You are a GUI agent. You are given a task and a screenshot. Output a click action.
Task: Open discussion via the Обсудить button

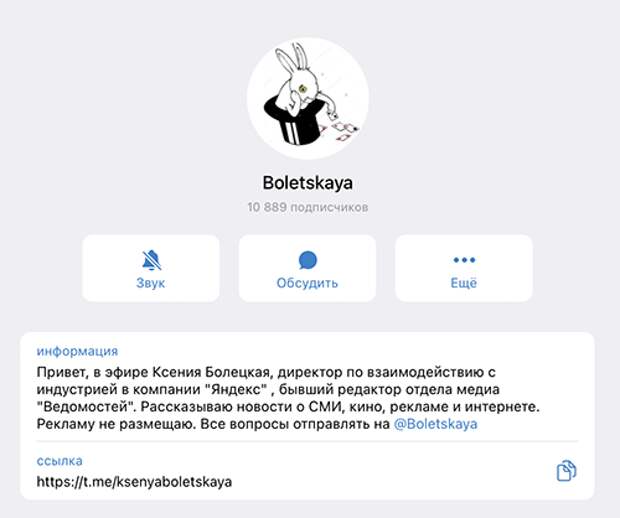(x=307, y=268)
